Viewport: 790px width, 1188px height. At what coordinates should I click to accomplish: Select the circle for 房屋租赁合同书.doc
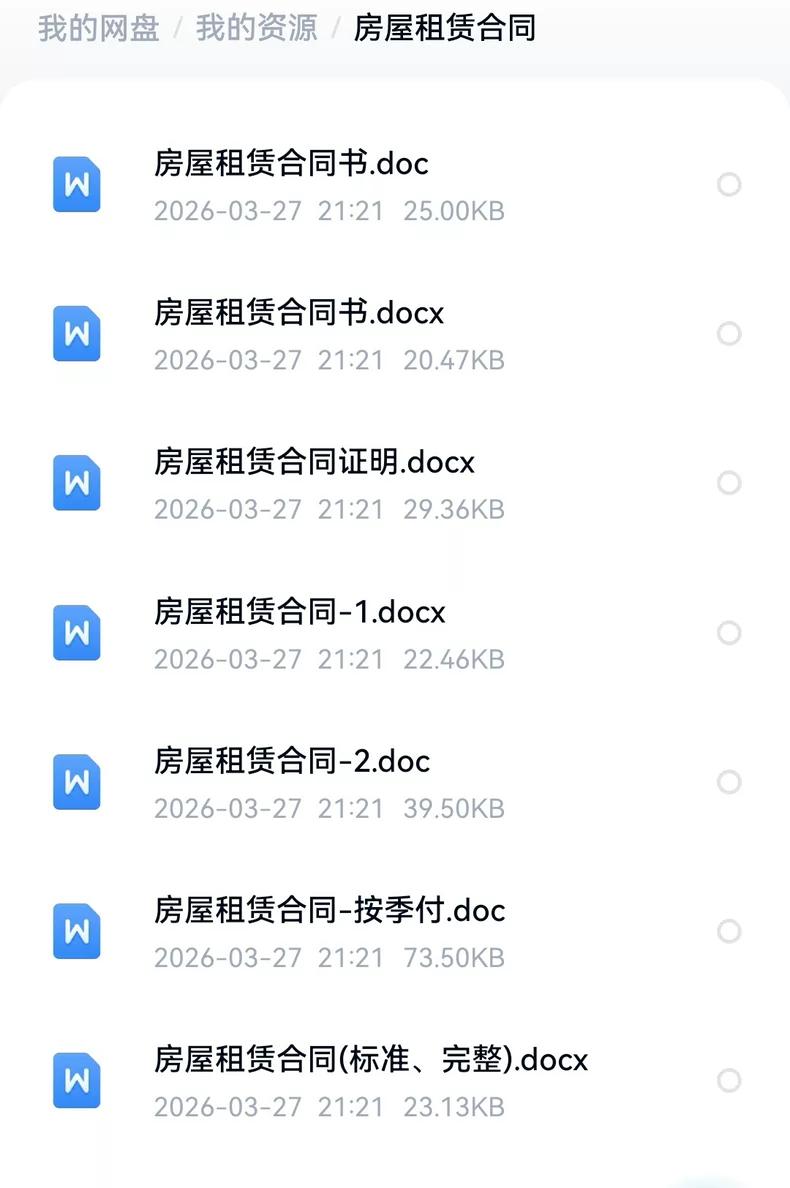tap(729, 184)
